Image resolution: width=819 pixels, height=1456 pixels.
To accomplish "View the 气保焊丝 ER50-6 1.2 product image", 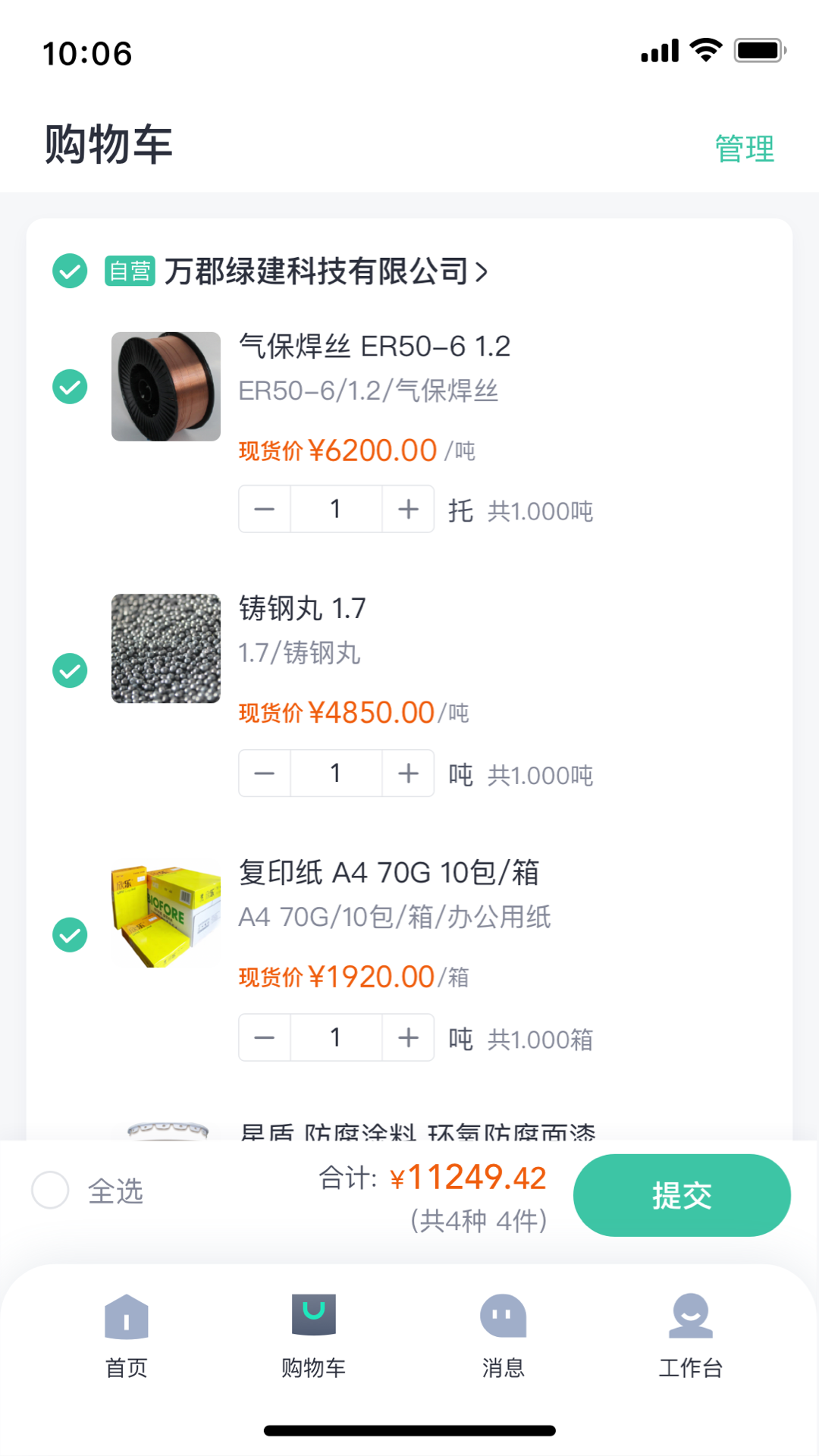I will [166, 387].
